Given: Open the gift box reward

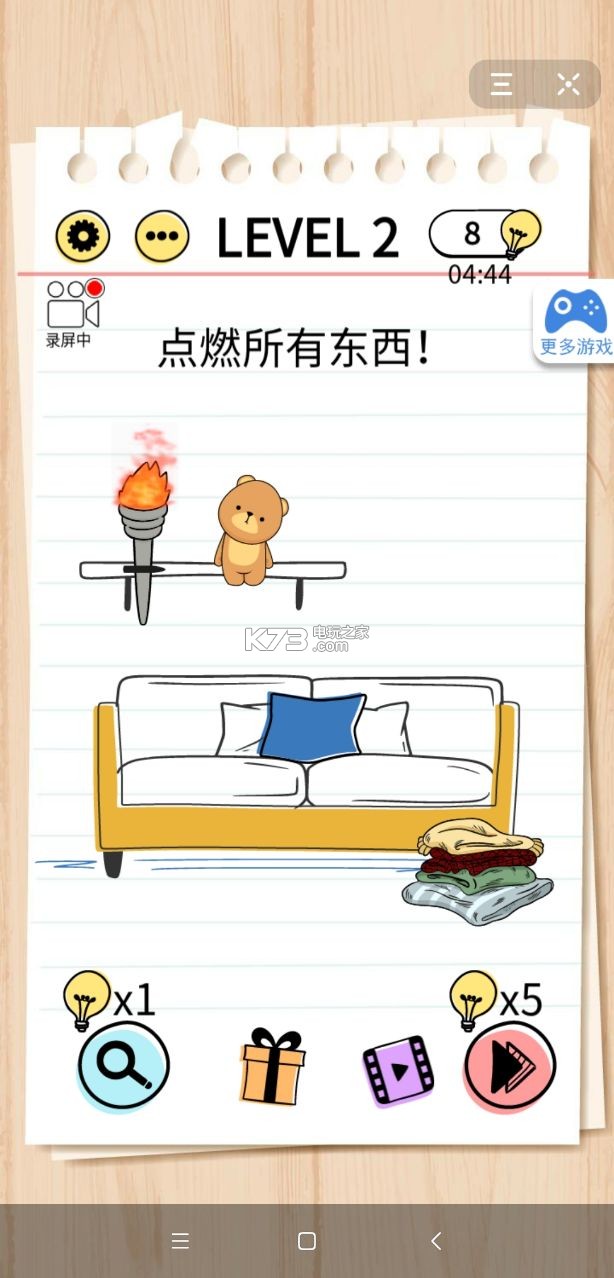Looking at the screenshot, I should click(x=272, y=1066).
